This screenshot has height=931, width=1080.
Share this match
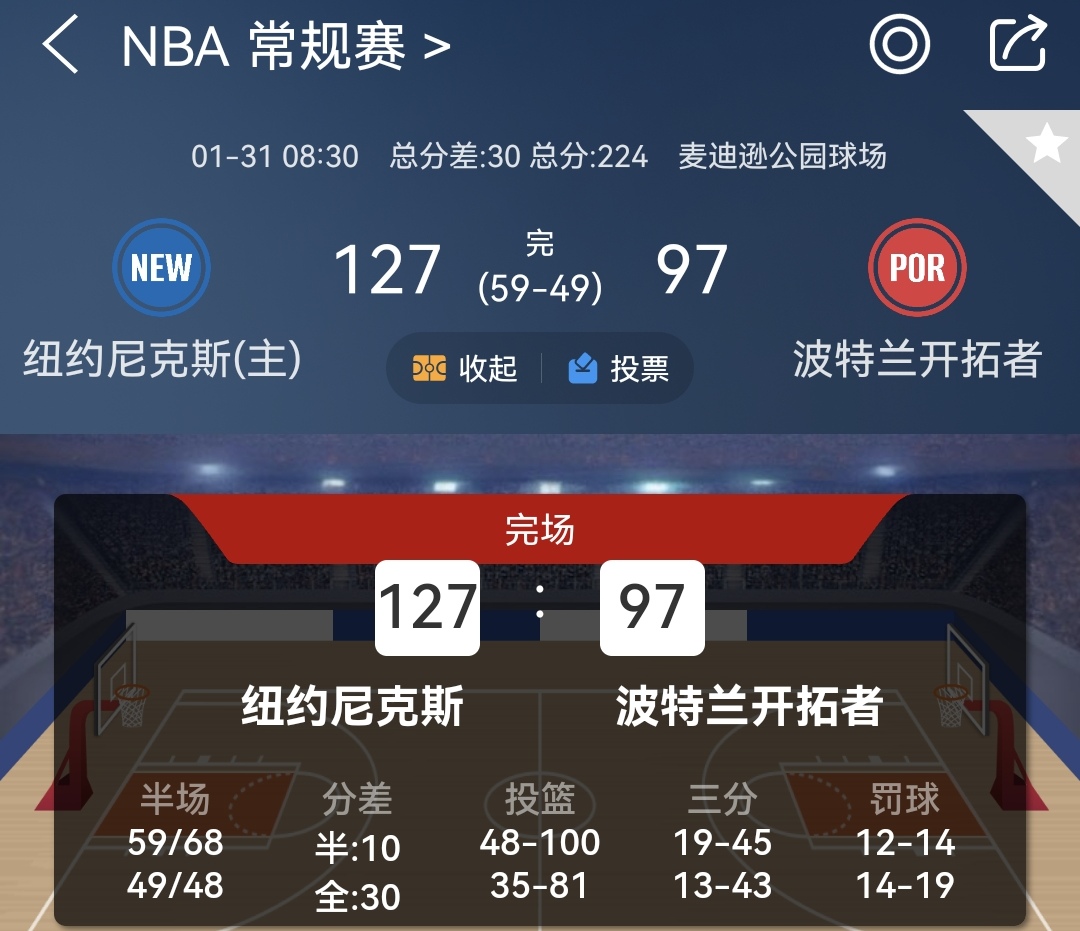[x=1017, y=45]
